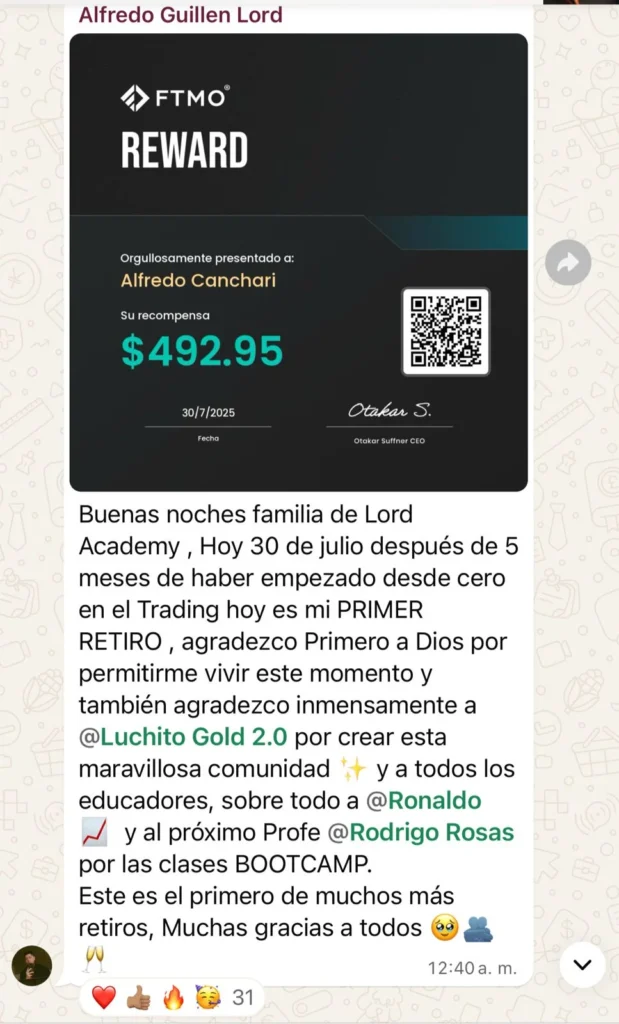The width and height of the screenshot is (619, 1024).
Task: Open the sender's profile picture
Action: 31,965
